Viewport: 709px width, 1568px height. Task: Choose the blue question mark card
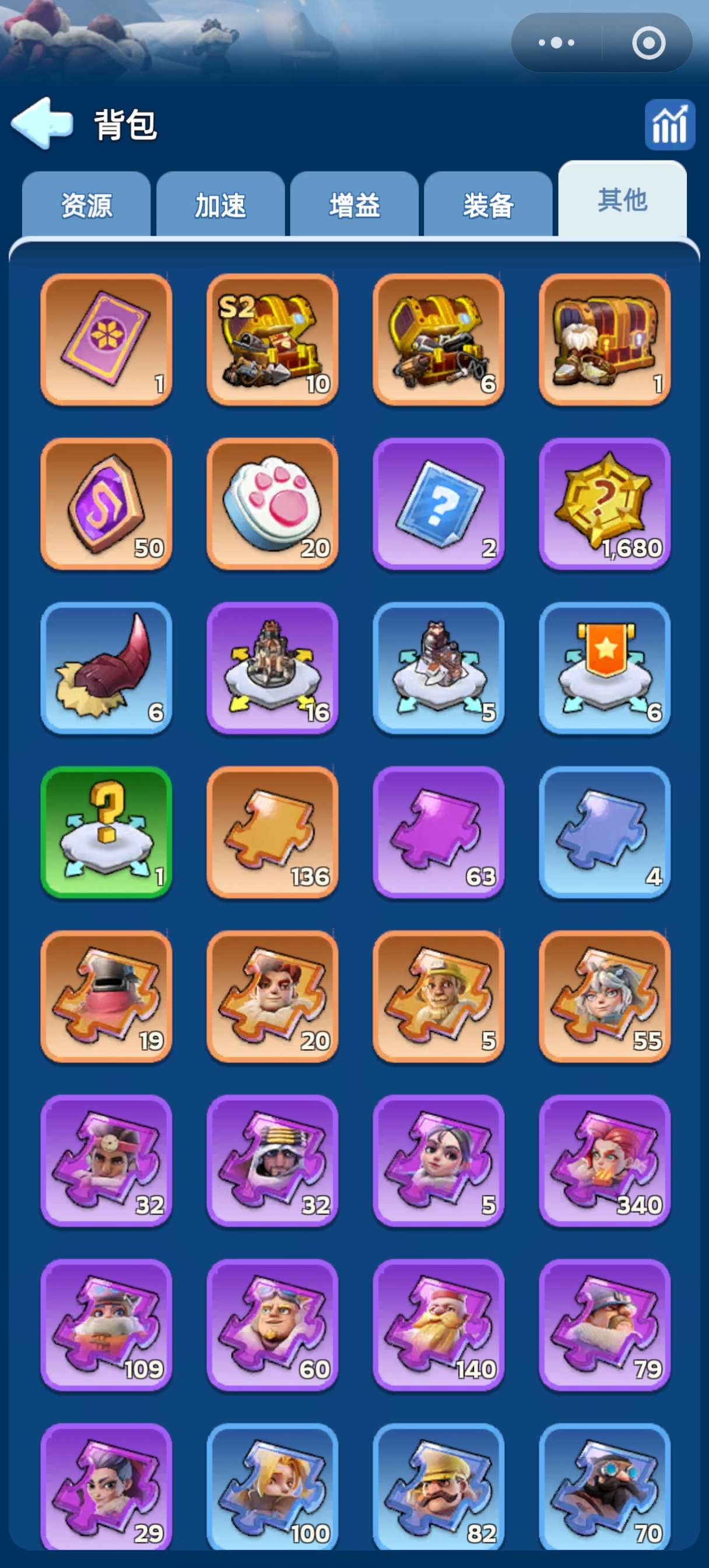[438, 503]
